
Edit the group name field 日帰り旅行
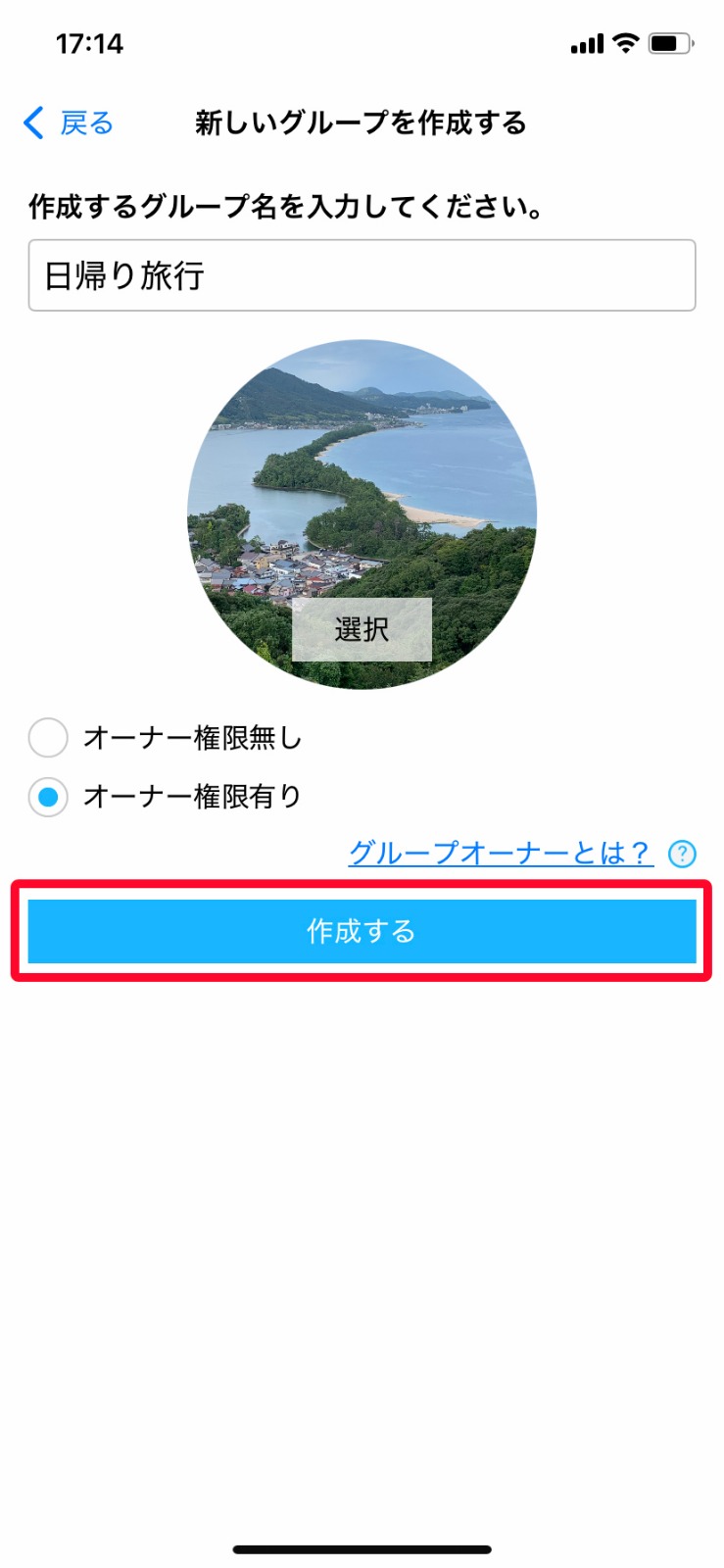click(362, 275)
